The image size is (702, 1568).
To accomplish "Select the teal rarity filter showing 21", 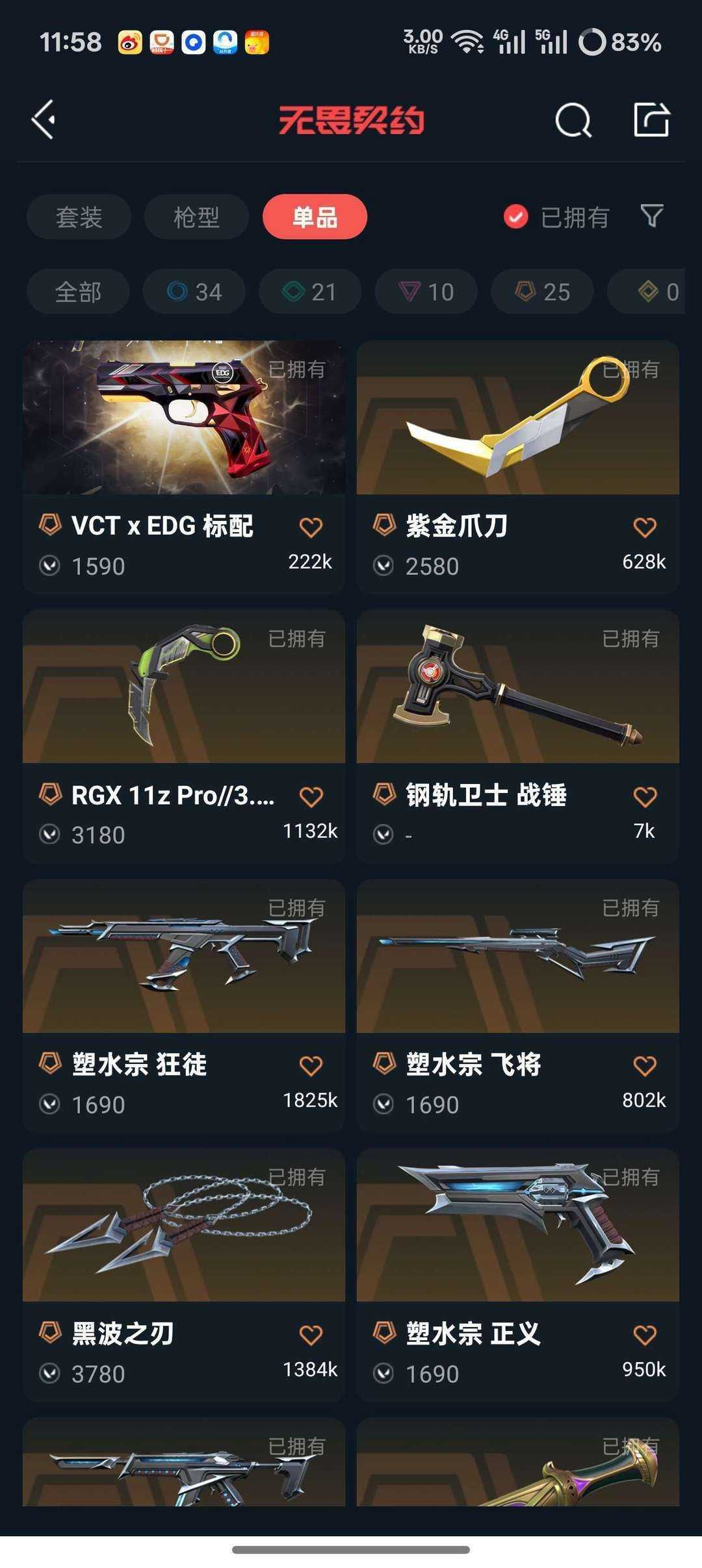I will coord(309,292).
